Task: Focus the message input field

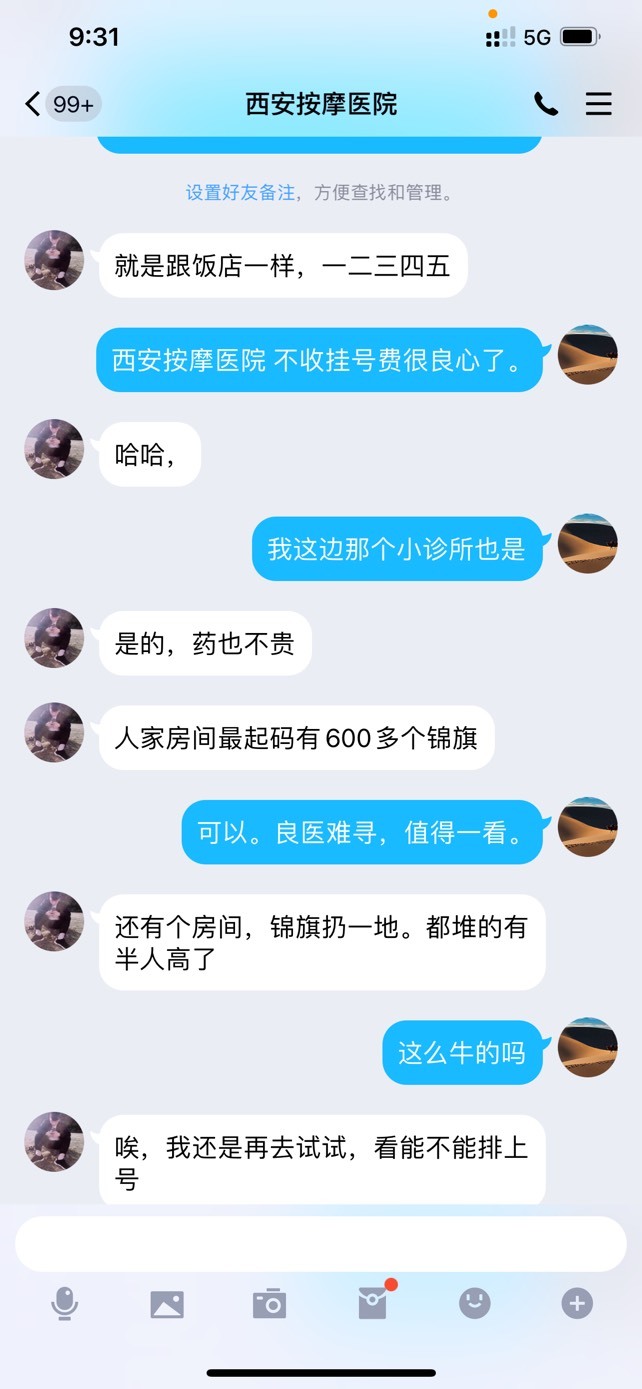Action: click(x=321, y=1244)
